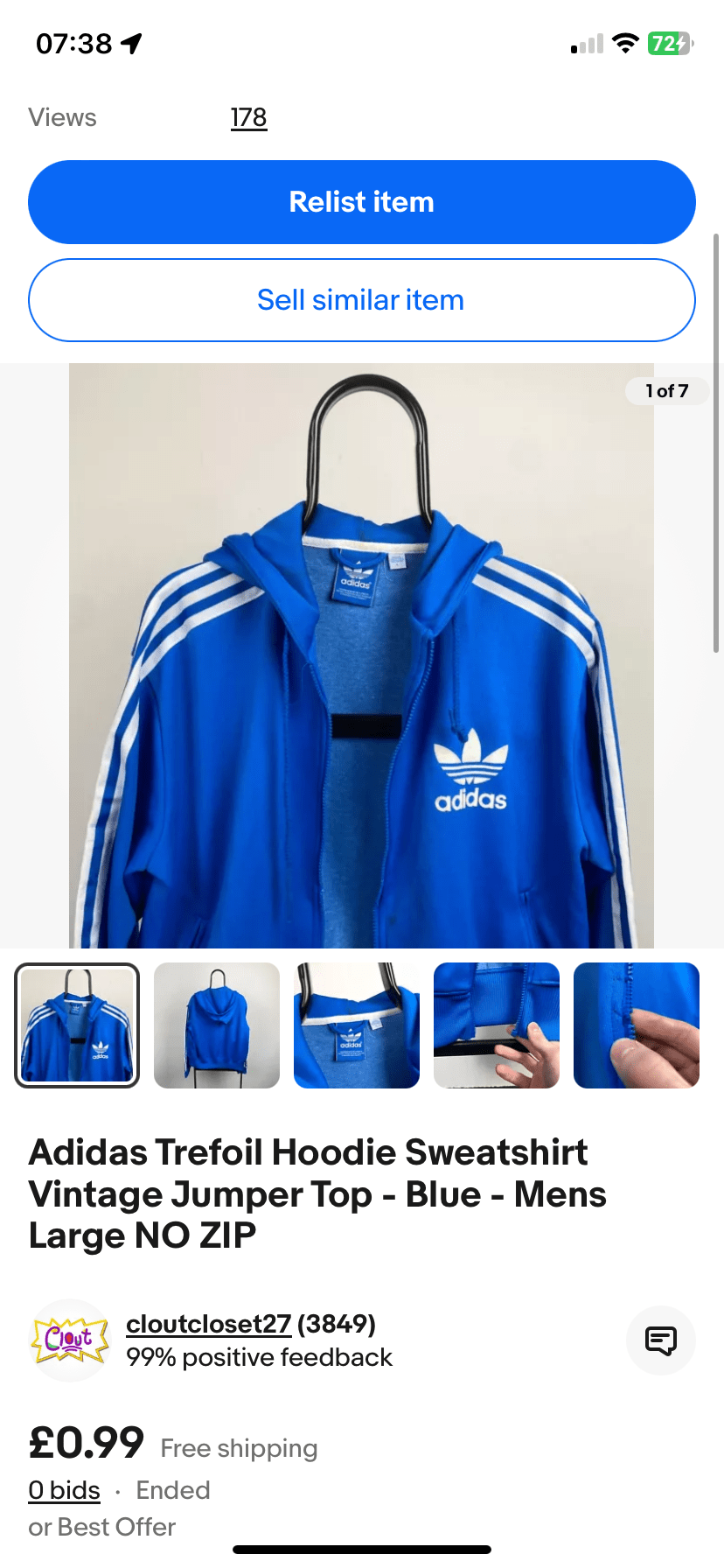
Task: Select the first thumbnail of hoodie front
Action: 77,1025
